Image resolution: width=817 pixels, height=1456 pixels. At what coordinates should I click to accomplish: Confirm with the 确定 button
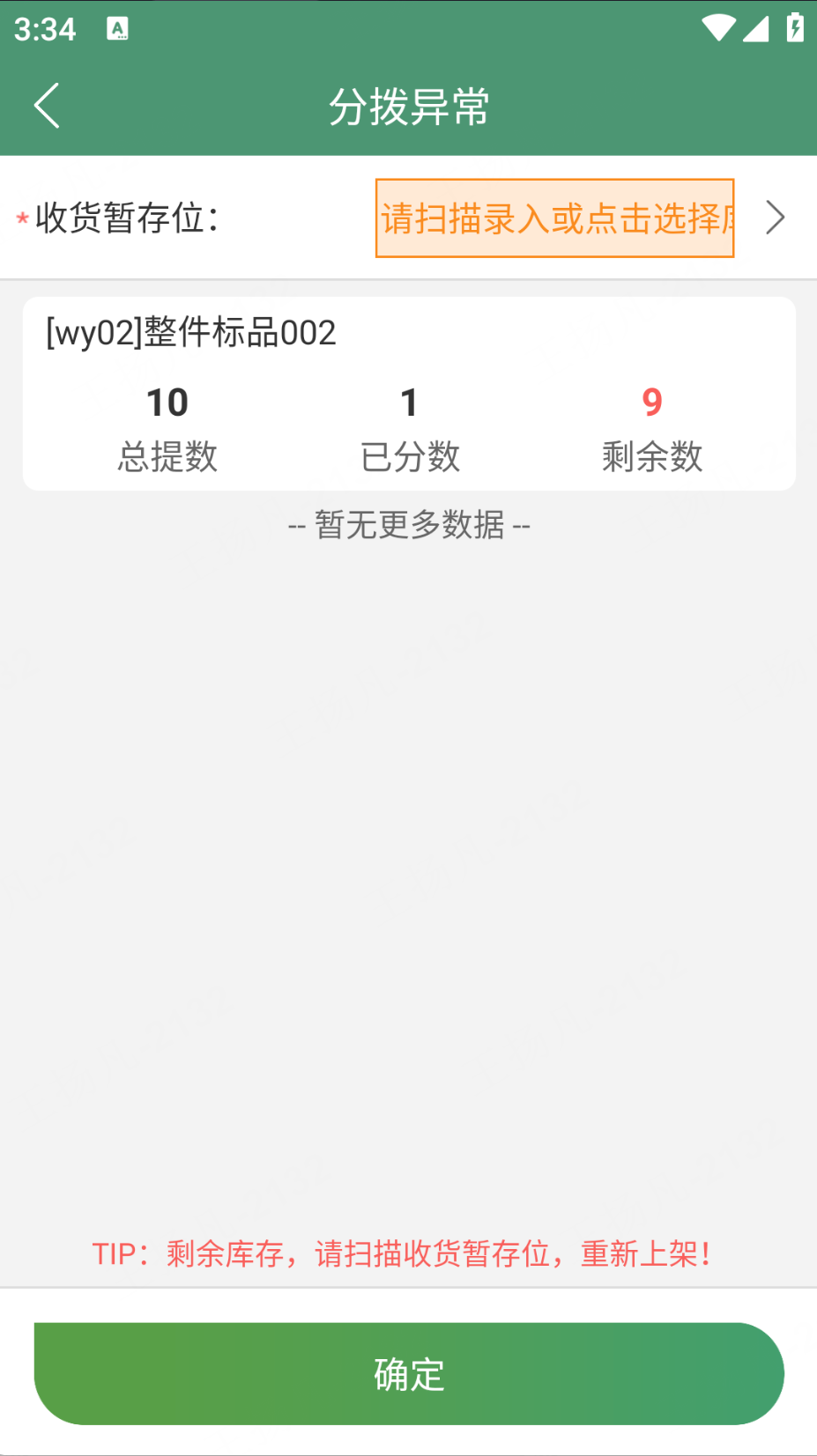click(x=409, y=1373)
